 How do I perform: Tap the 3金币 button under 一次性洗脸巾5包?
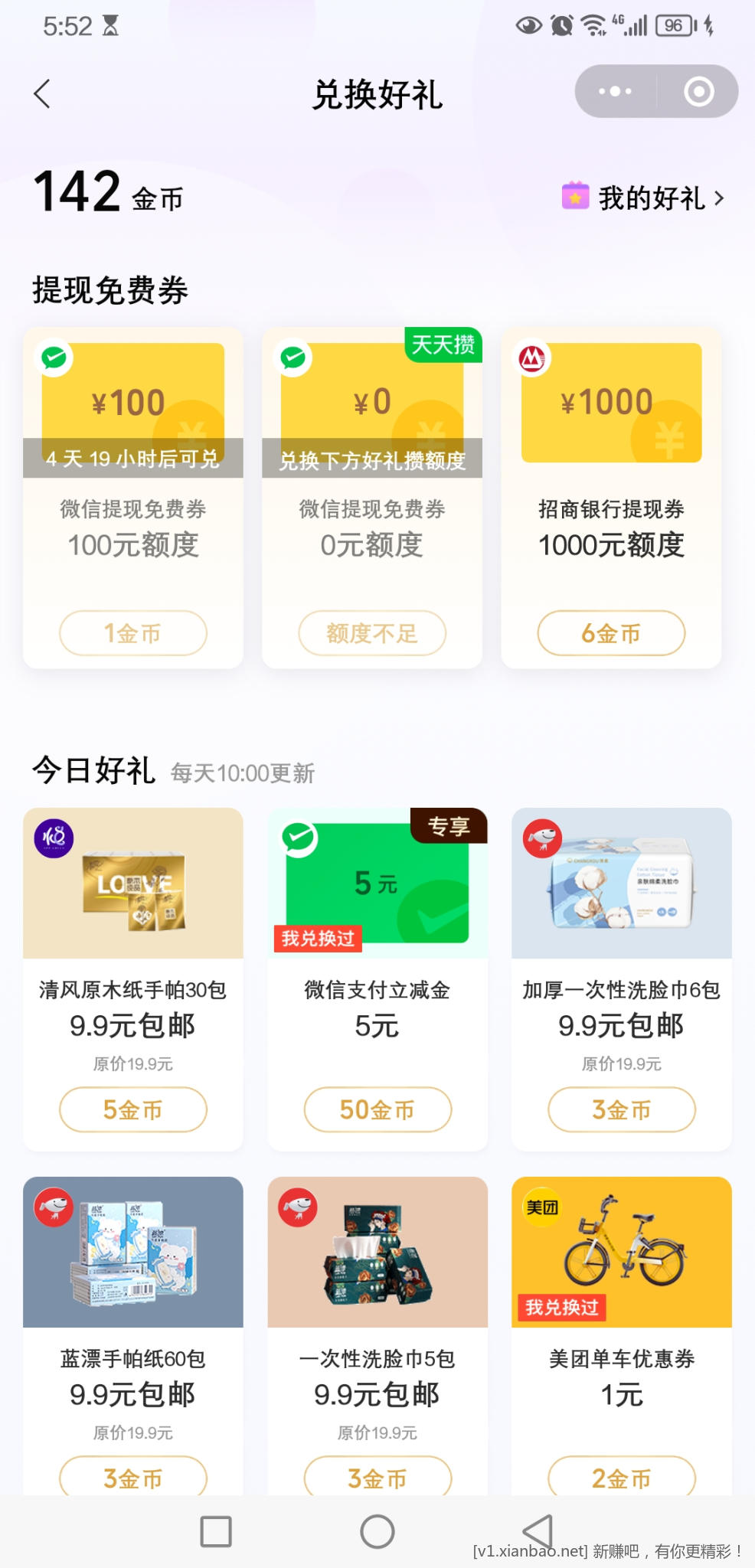377,1477
